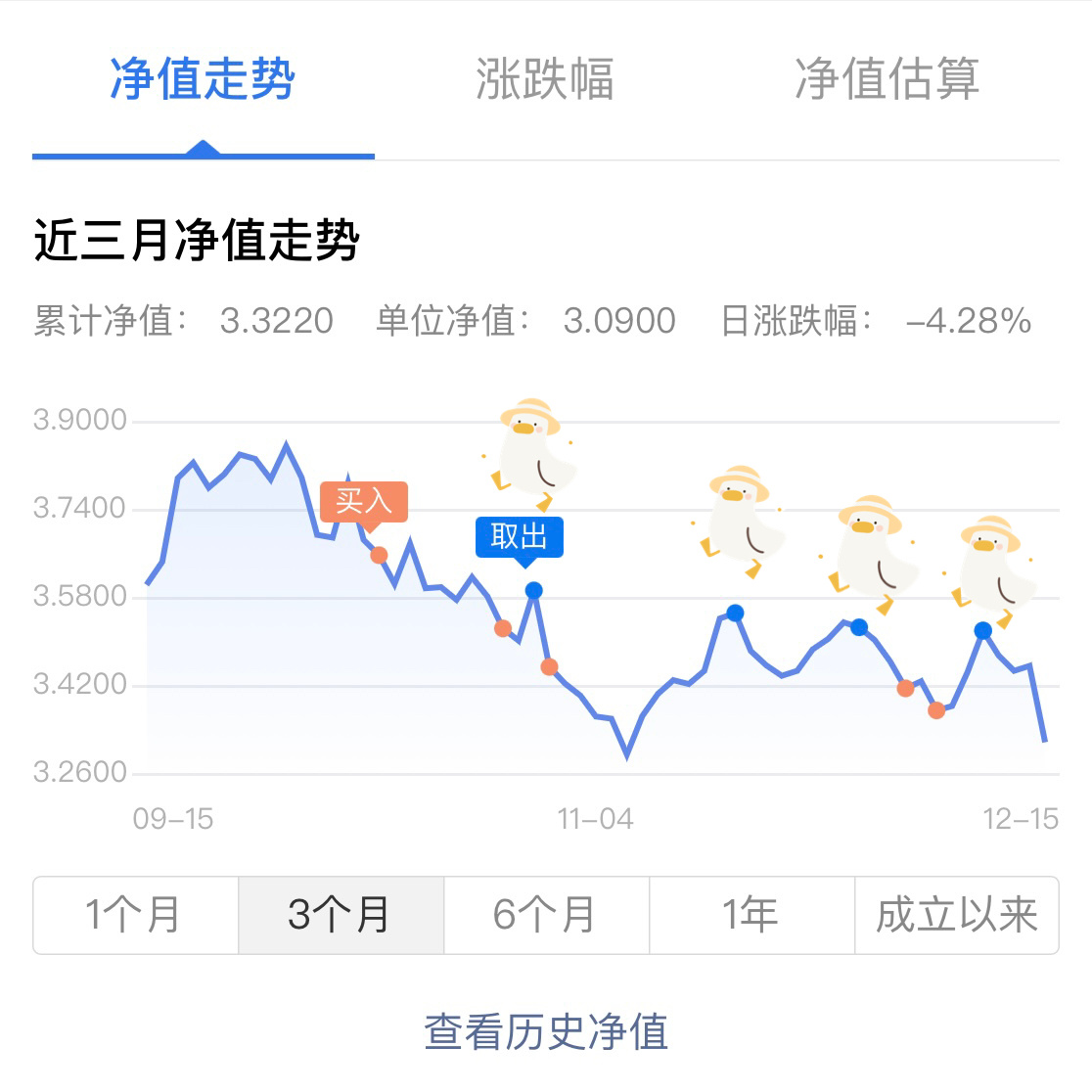1092x1092 pixels.
Task: Tap the 买入 marker on the chart
Action: click(363, 502)
